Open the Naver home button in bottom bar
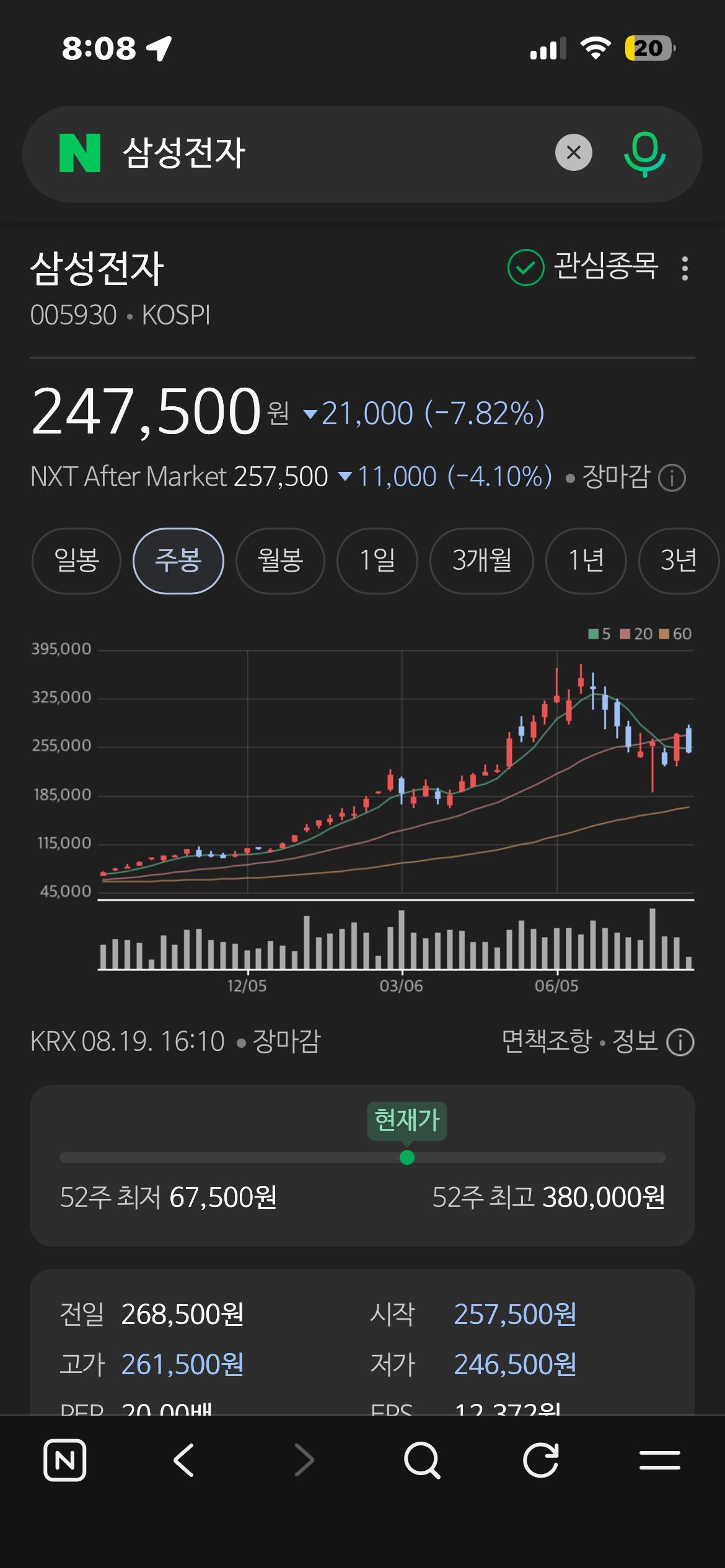The height and width of the screenshot is (1568, 725). tap(65, 1460)
